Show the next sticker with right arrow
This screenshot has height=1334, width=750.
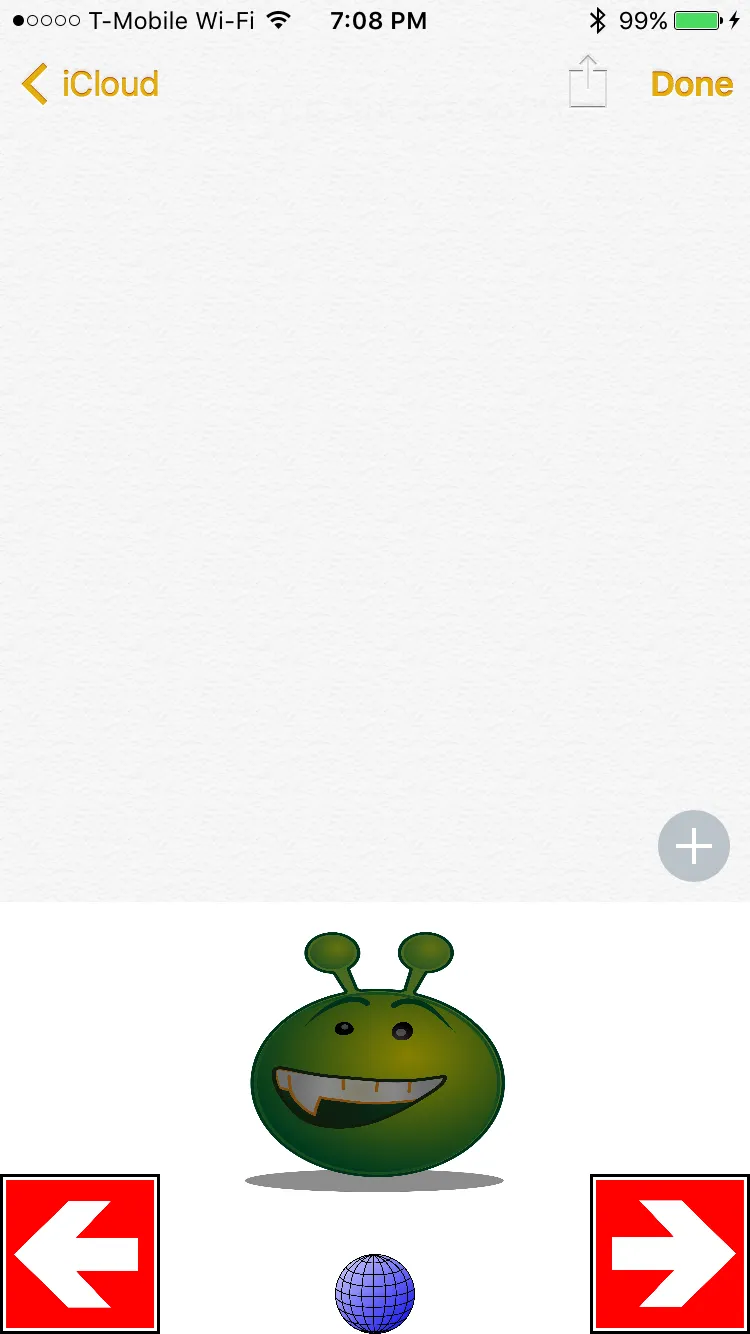(x=670, y=1254)
